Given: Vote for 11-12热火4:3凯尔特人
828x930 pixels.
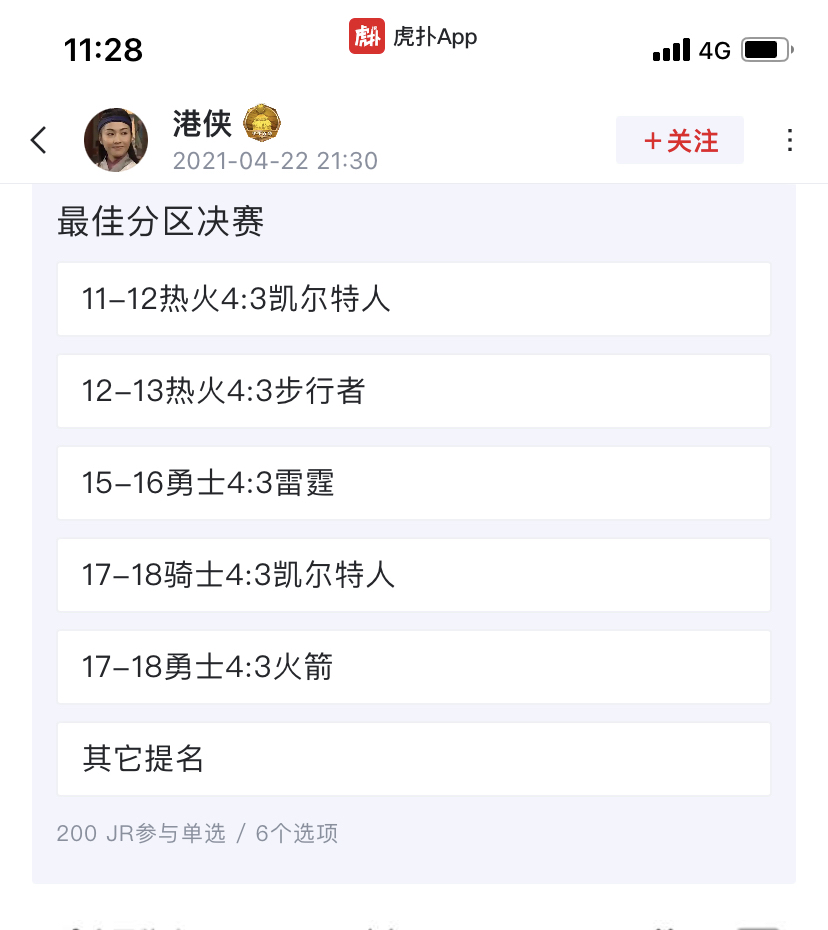Looking at the screenshot, I should pos(413,299).
